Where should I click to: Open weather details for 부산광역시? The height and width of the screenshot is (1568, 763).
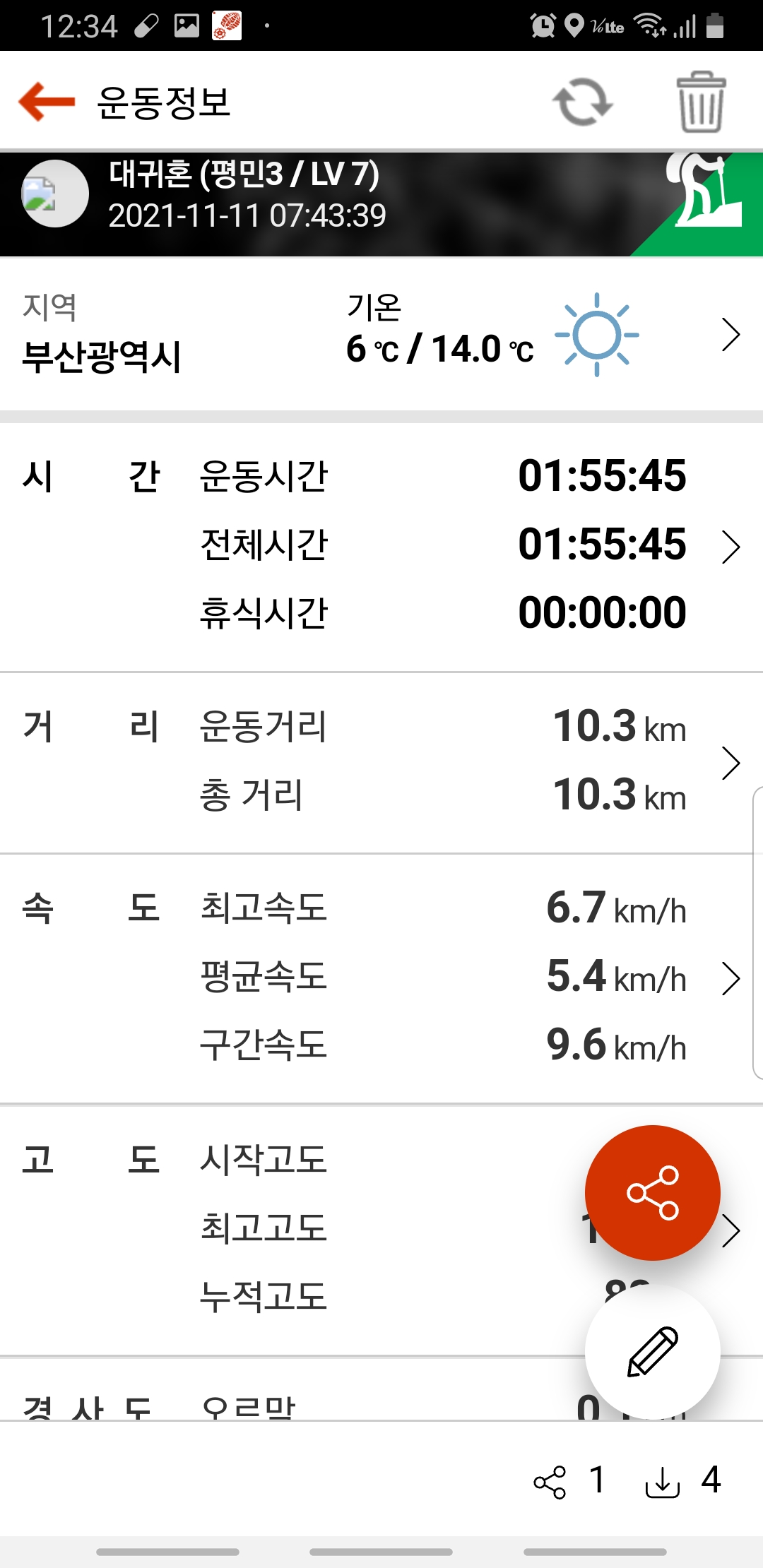point(381,335)
